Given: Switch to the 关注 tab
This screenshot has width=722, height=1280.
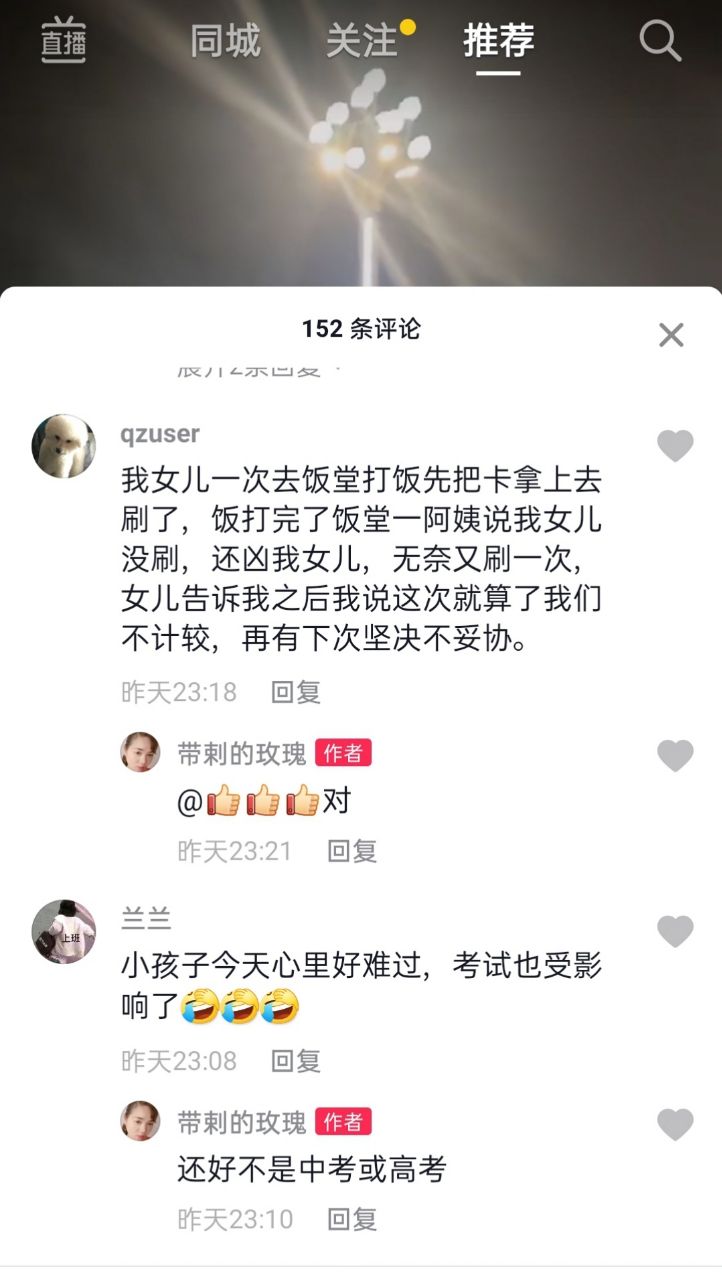Looking at the screenshot, I should tap(362, 42).
